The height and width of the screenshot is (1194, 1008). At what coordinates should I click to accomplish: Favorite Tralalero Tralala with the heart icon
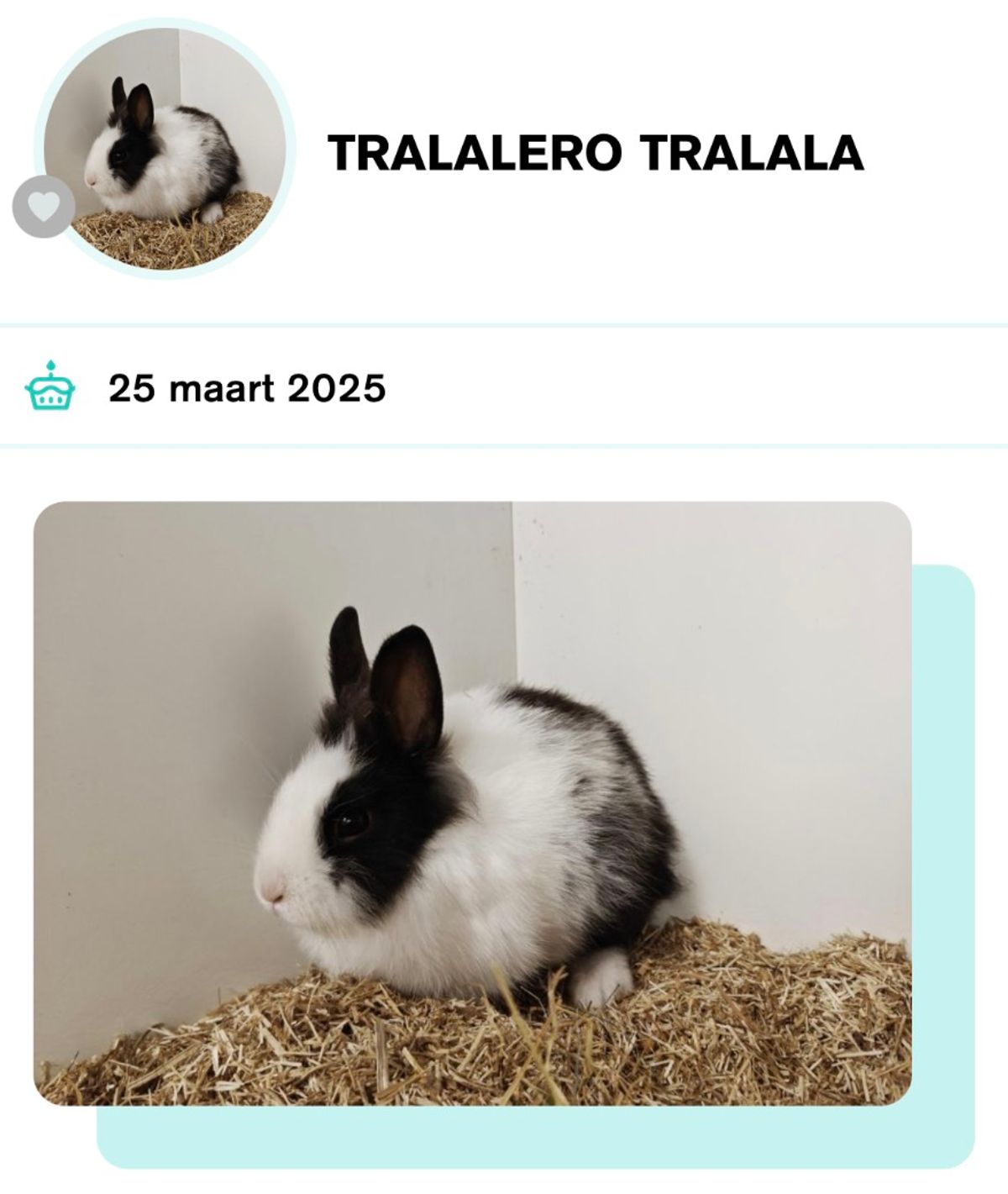(x=44, y=207)
